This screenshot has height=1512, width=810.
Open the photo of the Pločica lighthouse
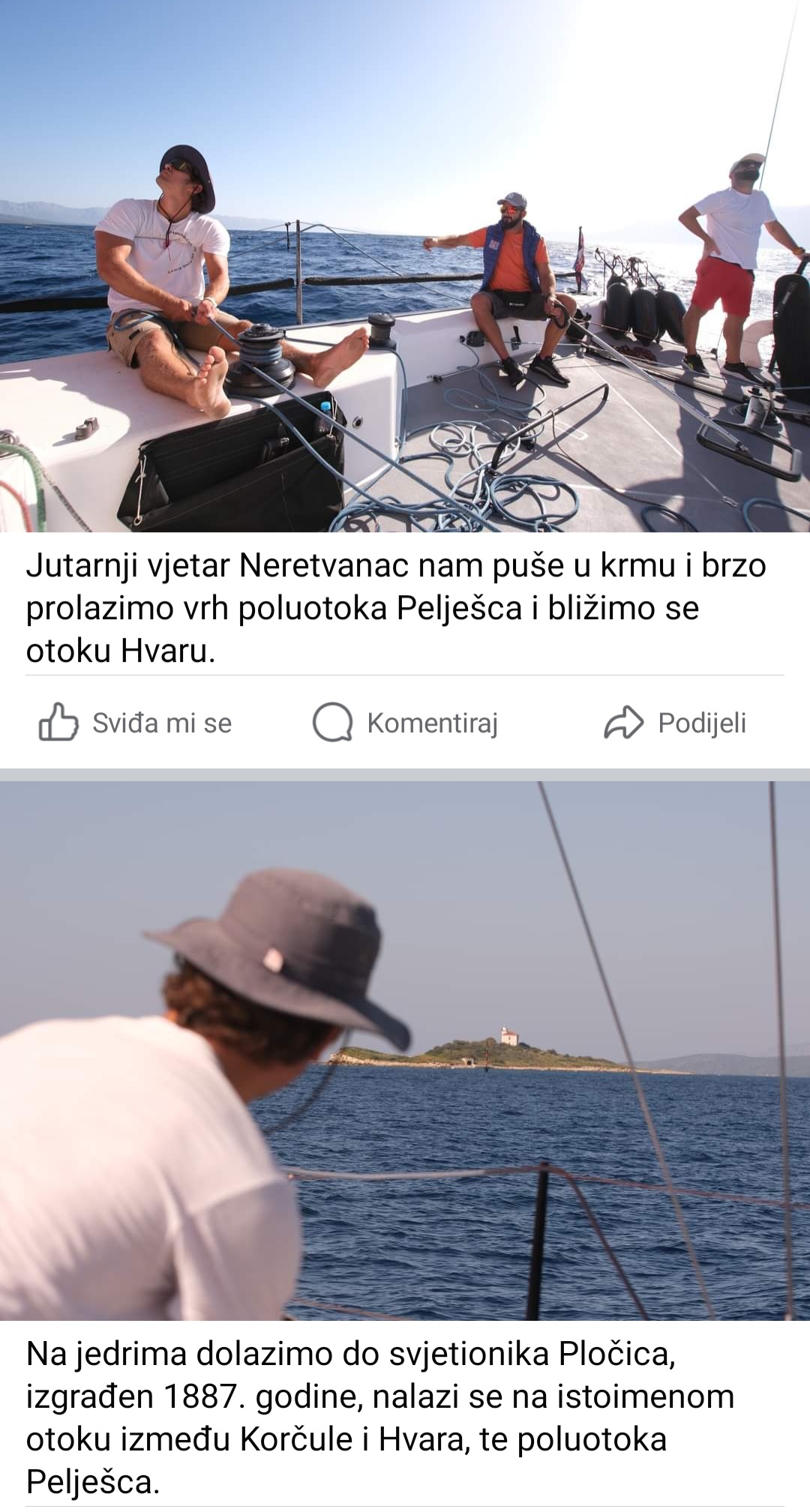405,1049
